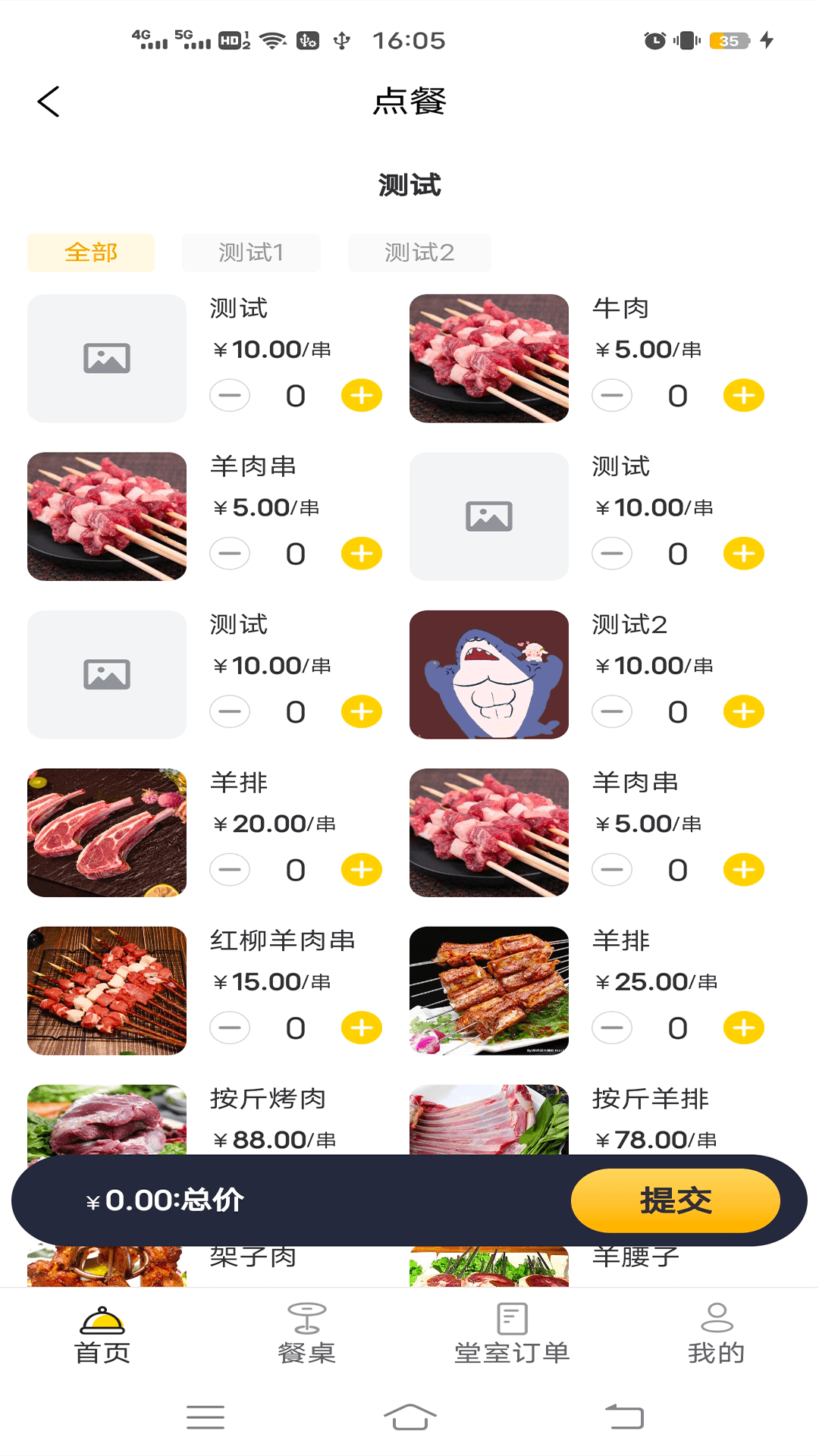Switch to the 测试1 category
819x1456 pixels.
[251, 253]
